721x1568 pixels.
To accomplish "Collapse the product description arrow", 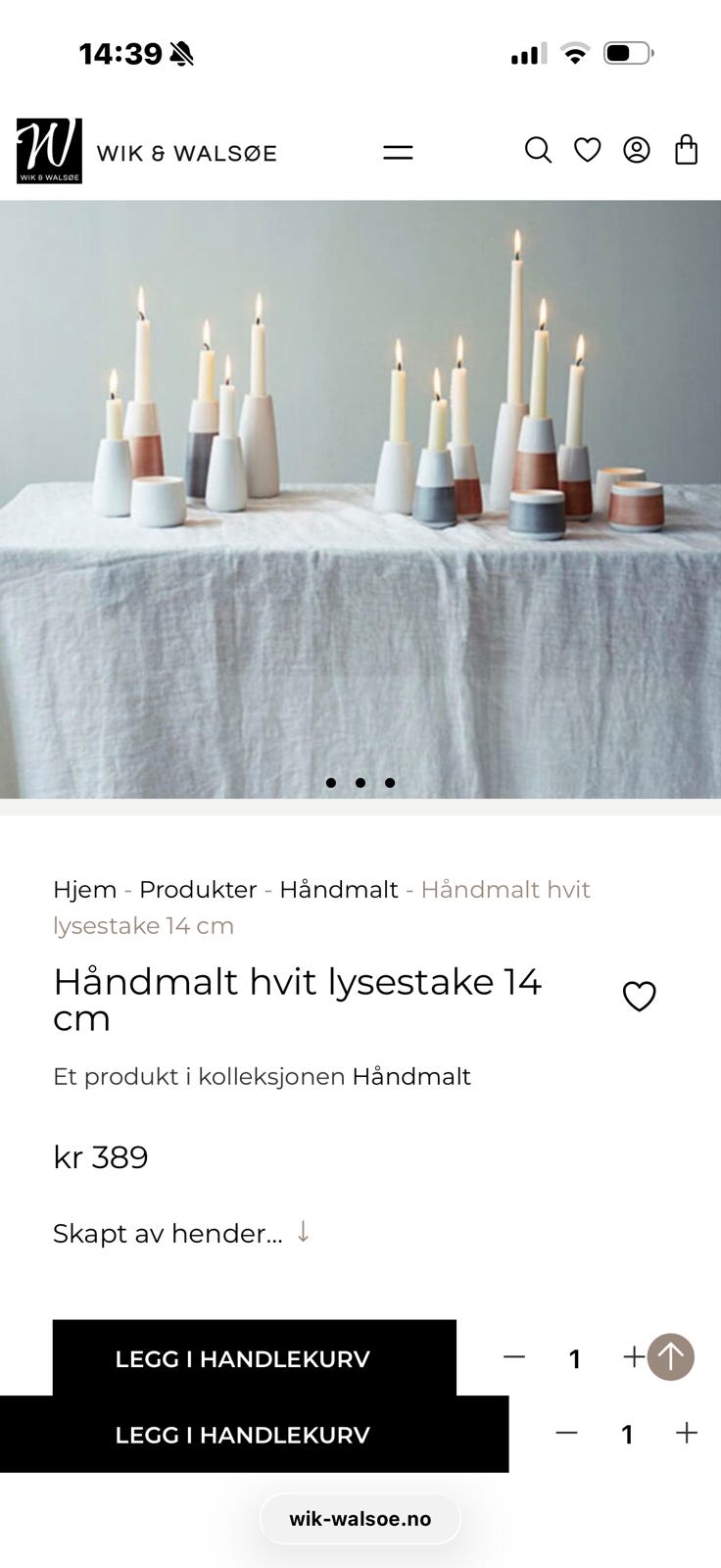I will click(303, 1233).
